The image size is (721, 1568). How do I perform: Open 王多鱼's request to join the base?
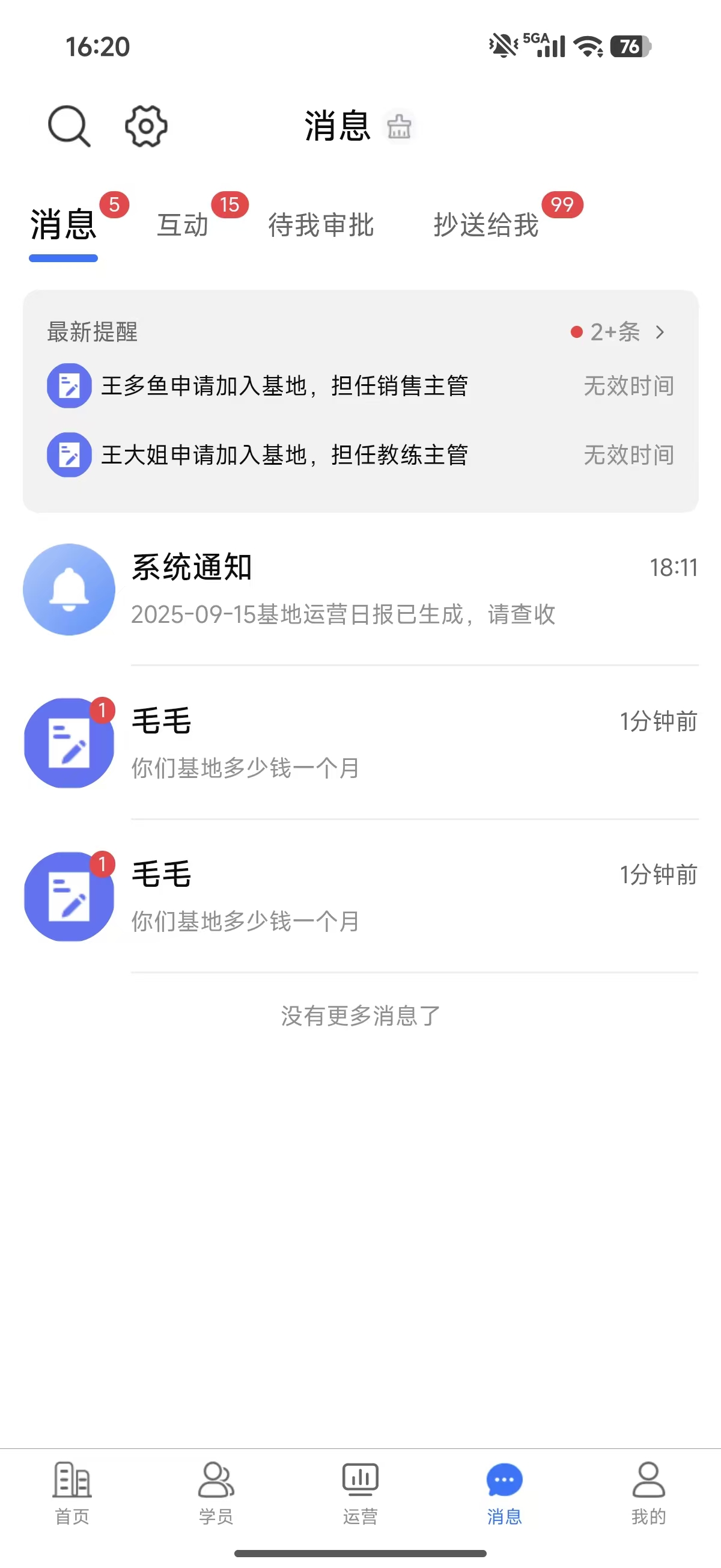tap(284, 386)
